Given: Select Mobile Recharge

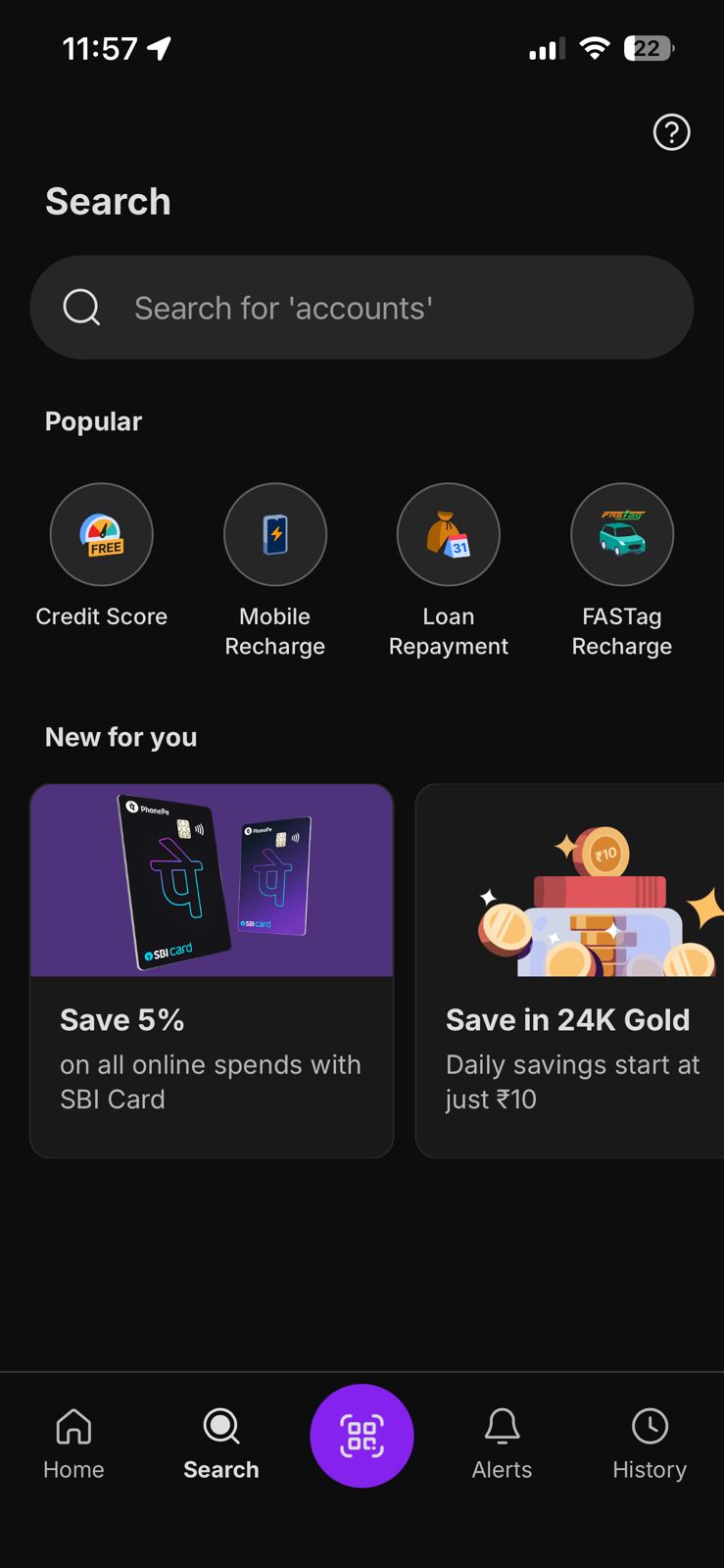Looking at the screenshot, I should 275,535.
